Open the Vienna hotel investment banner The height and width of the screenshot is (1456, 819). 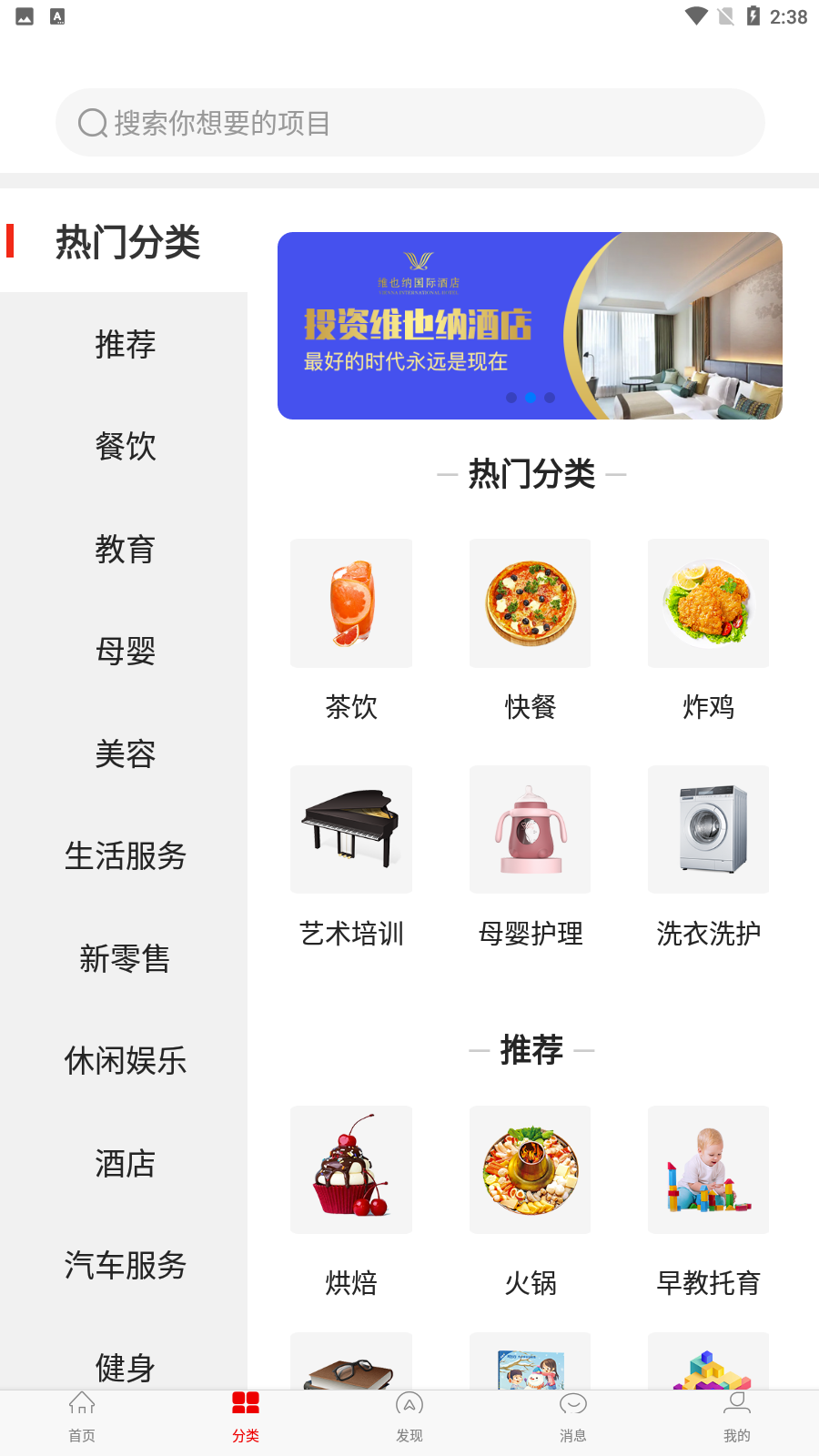click(x=530, y=326)
